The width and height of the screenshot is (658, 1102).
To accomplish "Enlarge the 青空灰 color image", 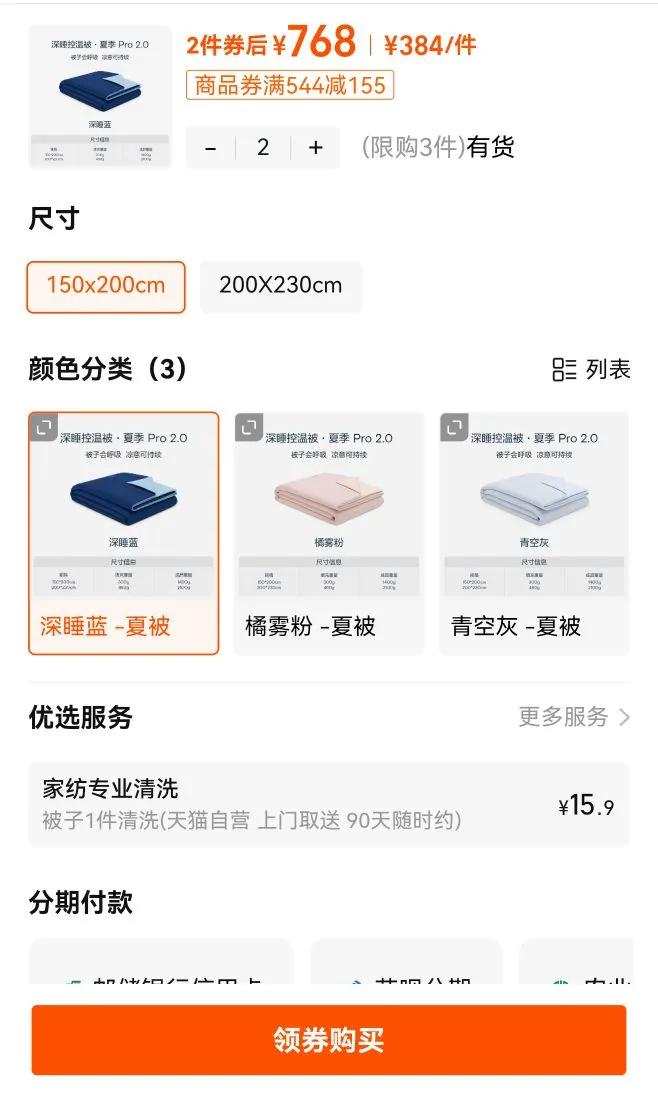I will pyautogui.click(x=454, y=428).
